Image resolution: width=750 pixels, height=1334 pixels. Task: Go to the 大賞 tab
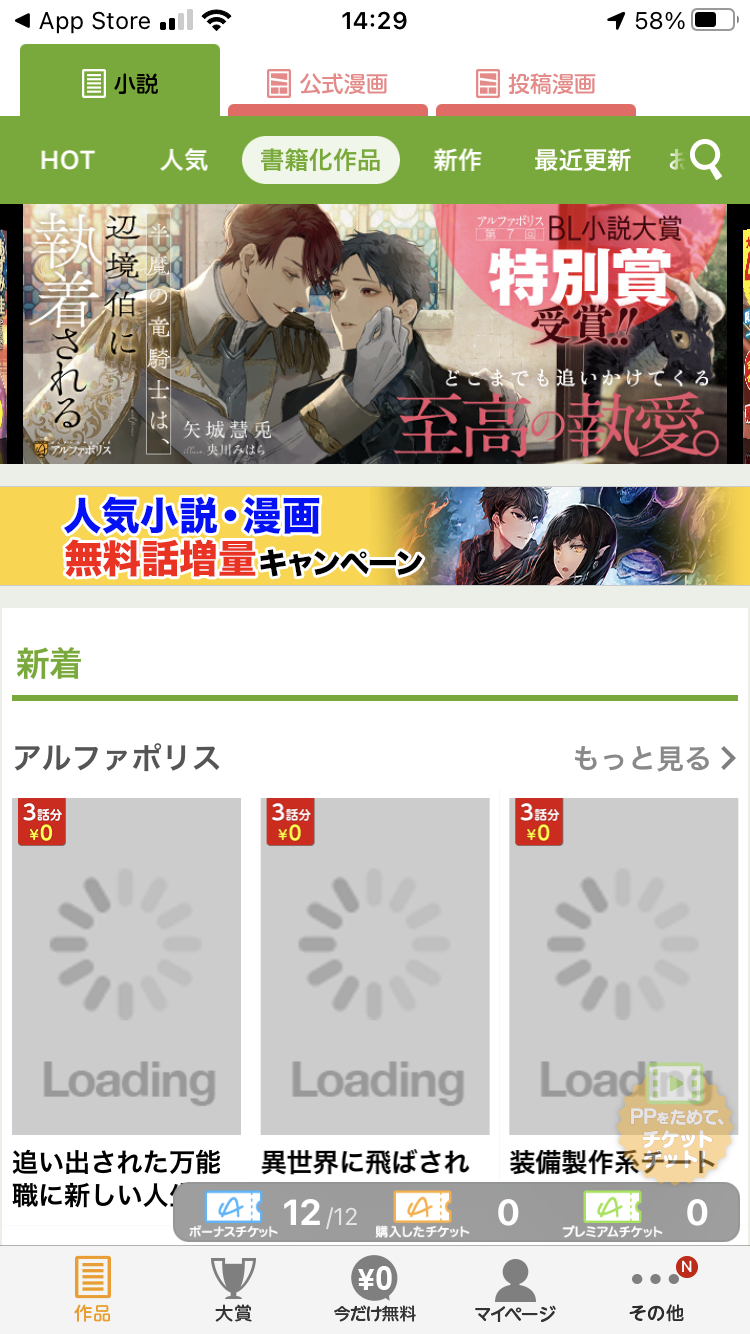point(233,1290)
